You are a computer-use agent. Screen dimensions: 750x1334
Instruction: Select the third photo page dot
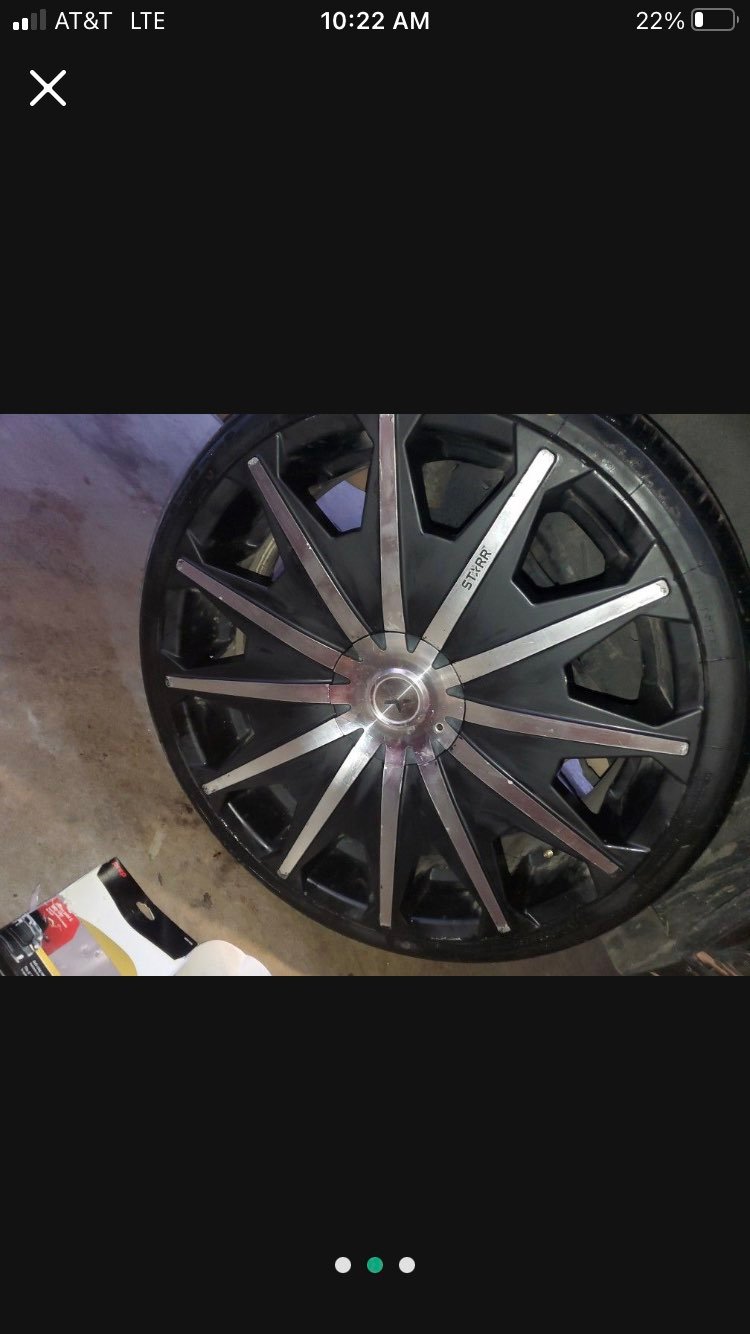[407, 1265]
